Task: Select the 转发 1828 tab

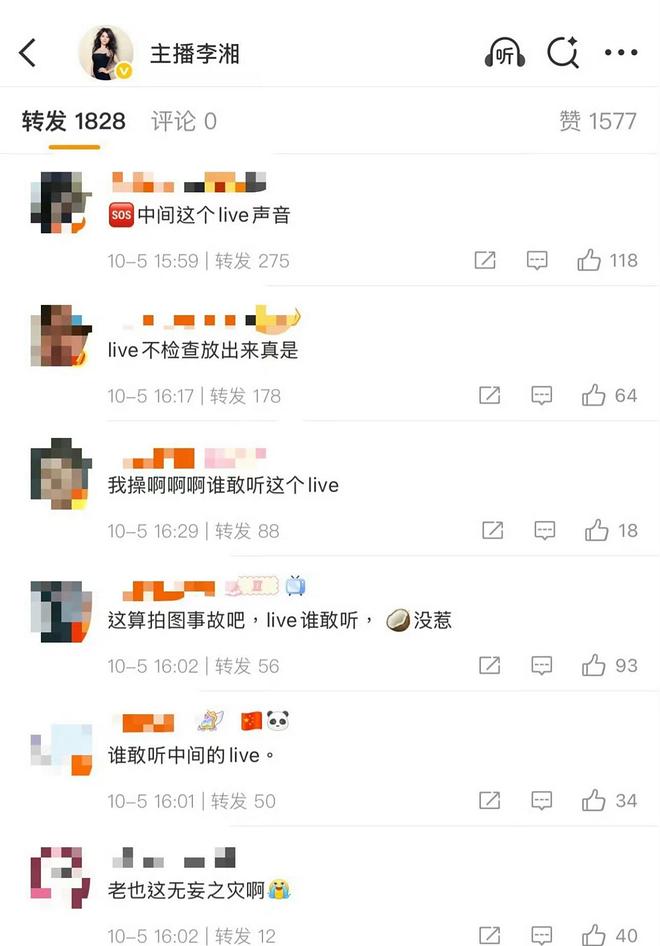Action: pos(74,121)
